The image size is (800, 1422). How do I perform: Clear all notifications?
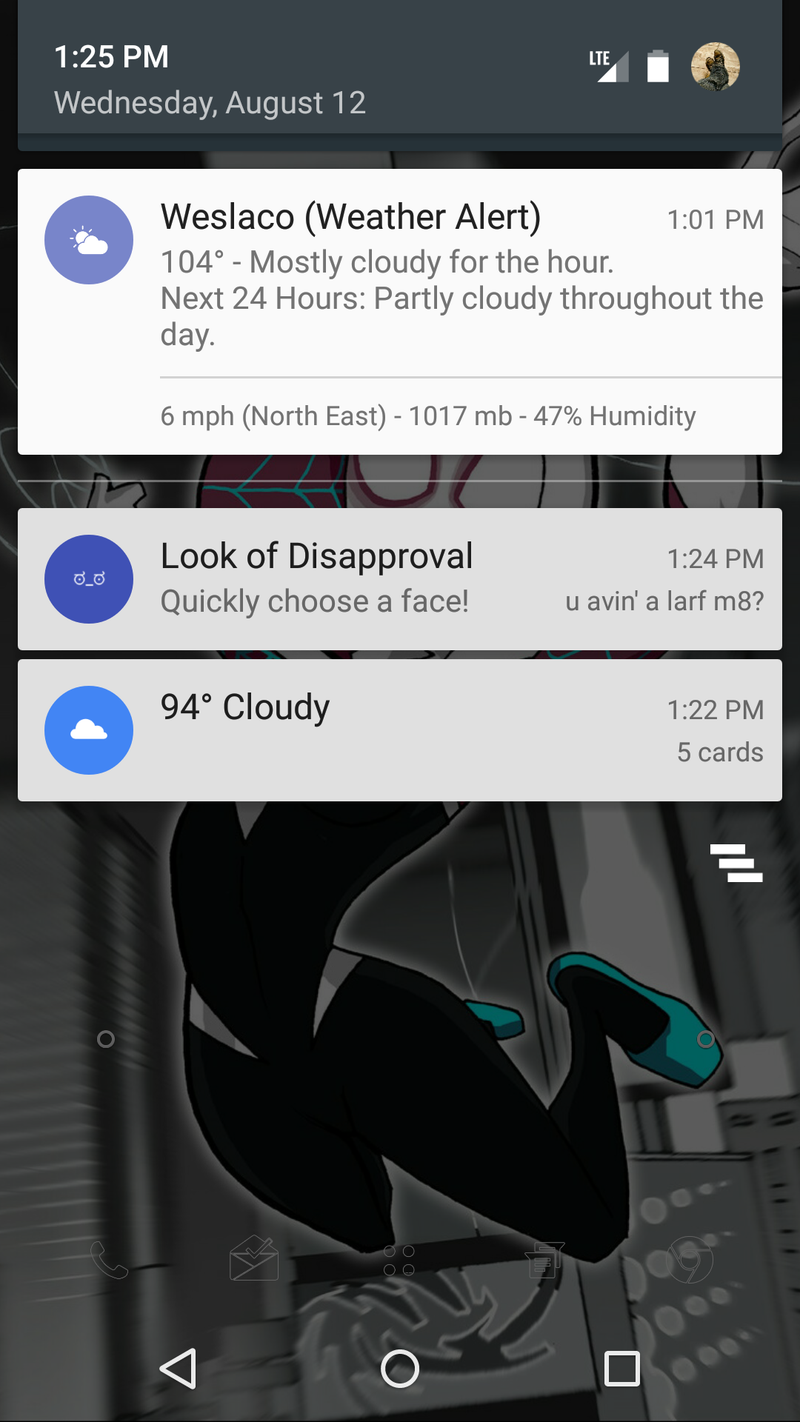point(736,863)
